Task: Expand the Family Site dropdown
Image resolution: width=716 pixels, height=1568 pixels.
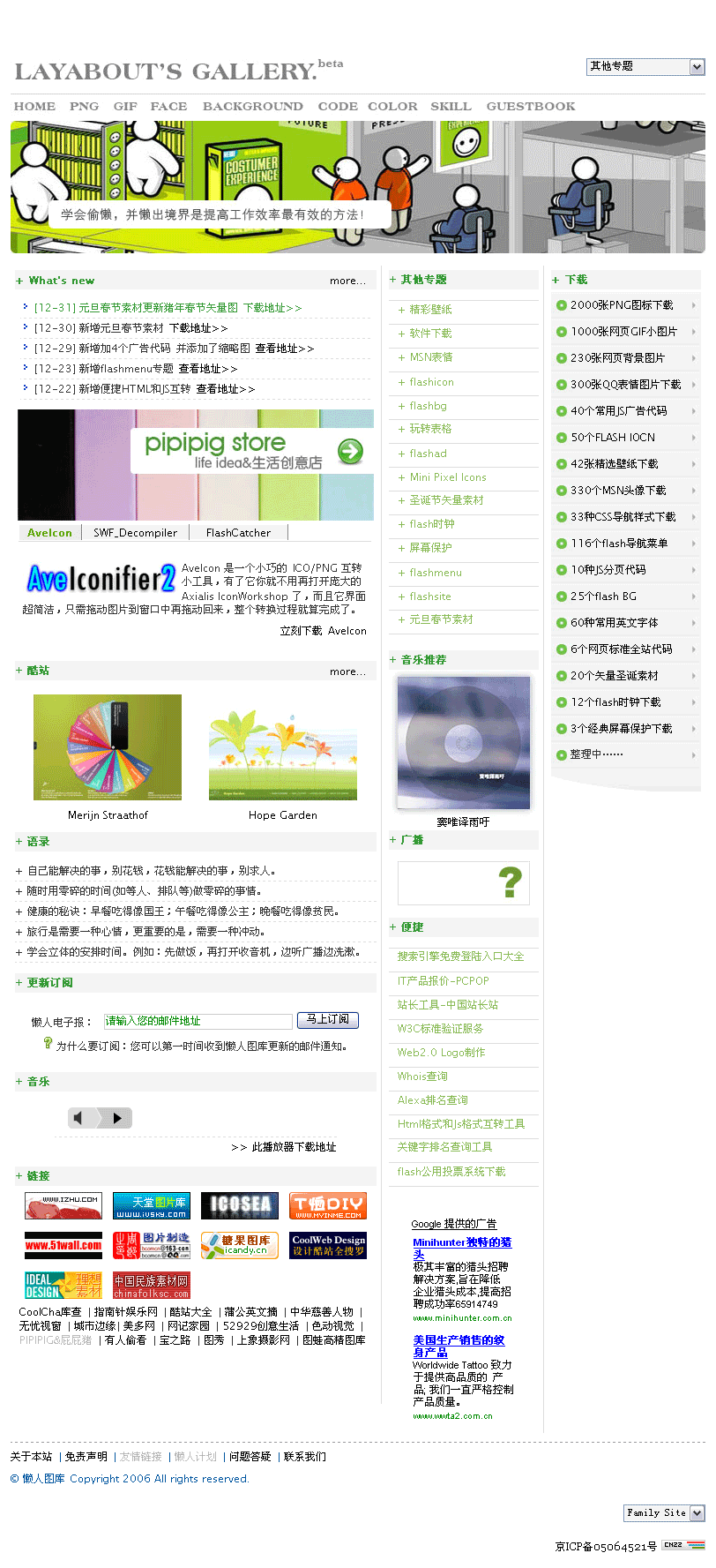Action: click(x=664, y=1513)
